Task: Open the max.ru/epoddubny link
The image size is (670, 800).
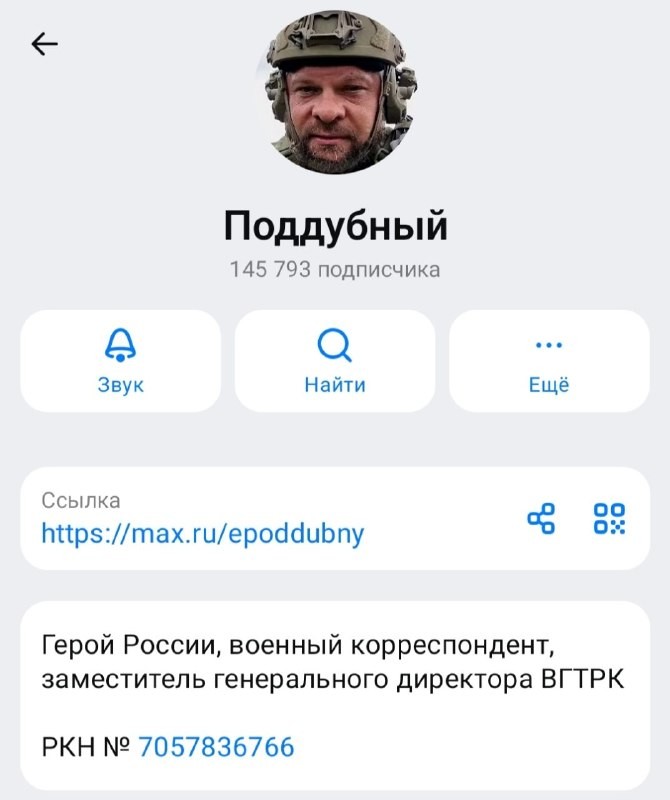Action: pos(203,533)
